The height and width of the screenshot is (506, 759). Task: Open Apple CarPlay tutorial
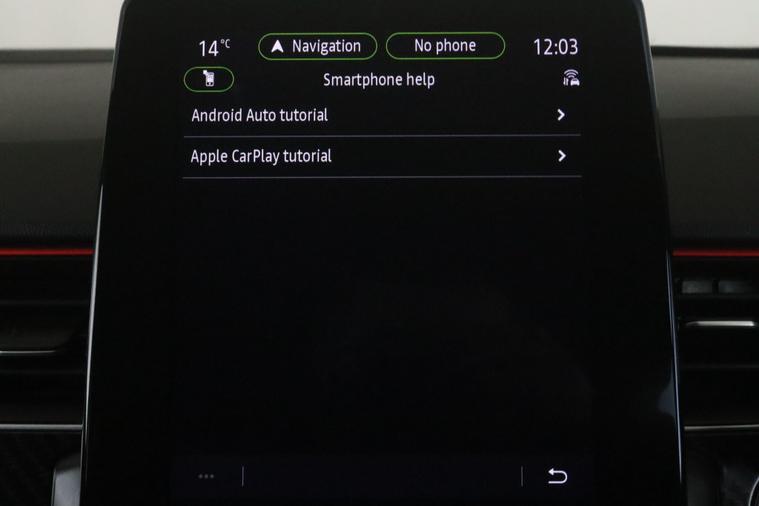(x=380, y=156)
